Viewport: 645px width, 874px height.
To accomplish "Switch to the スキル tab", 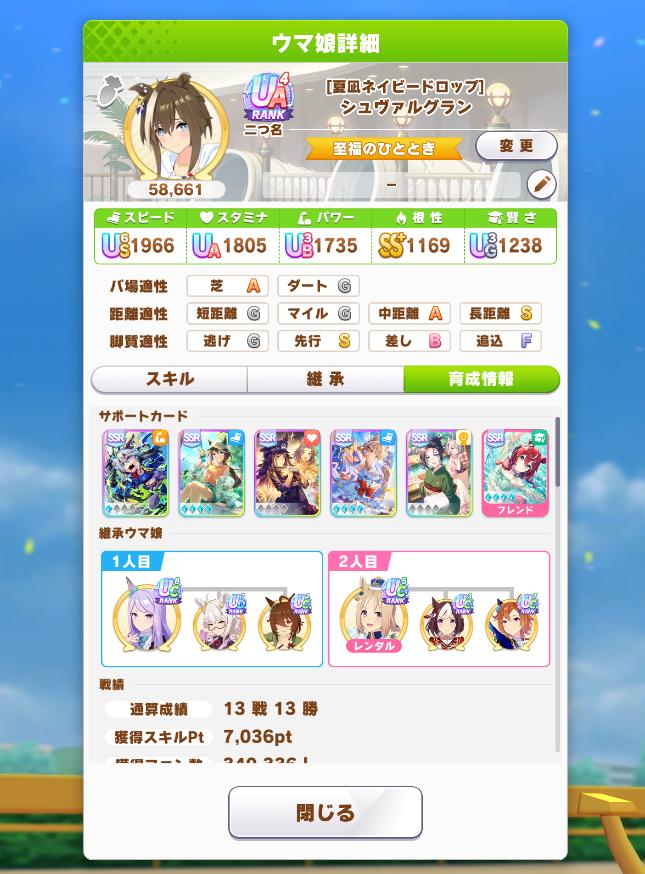I will pyautogui.click(x=170, y=379).
